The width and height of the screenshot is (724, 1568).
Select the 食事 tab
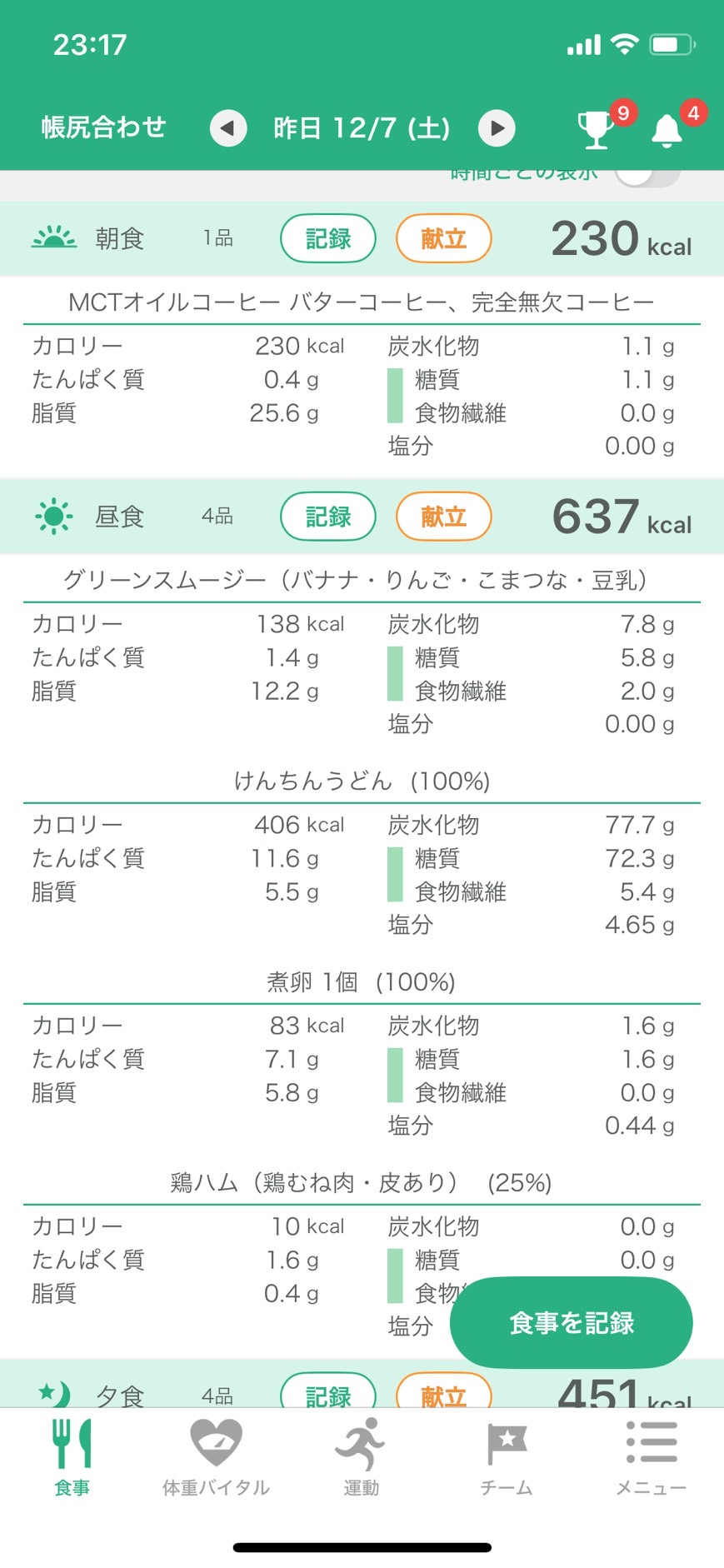click(72, 1457)
